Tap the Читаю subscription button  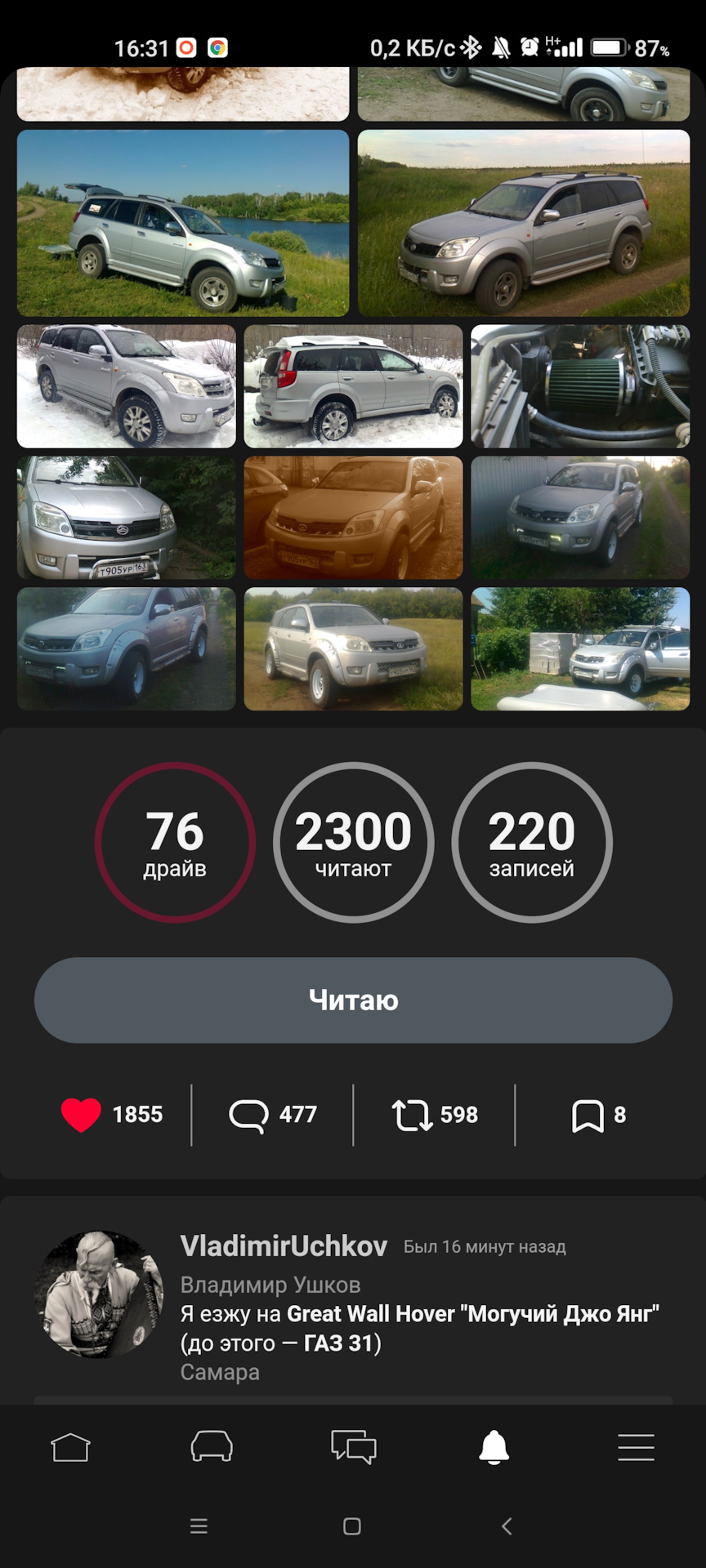click(x=353, y=1000)
